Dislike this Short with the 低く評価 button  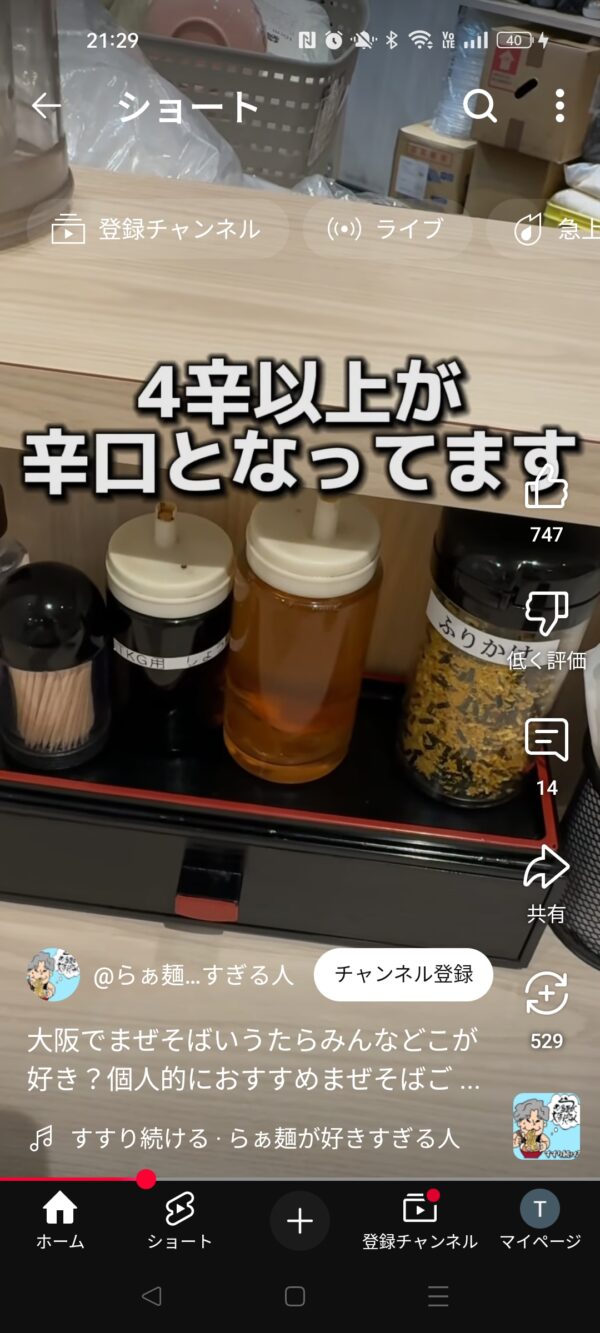(x=546, y=615)
